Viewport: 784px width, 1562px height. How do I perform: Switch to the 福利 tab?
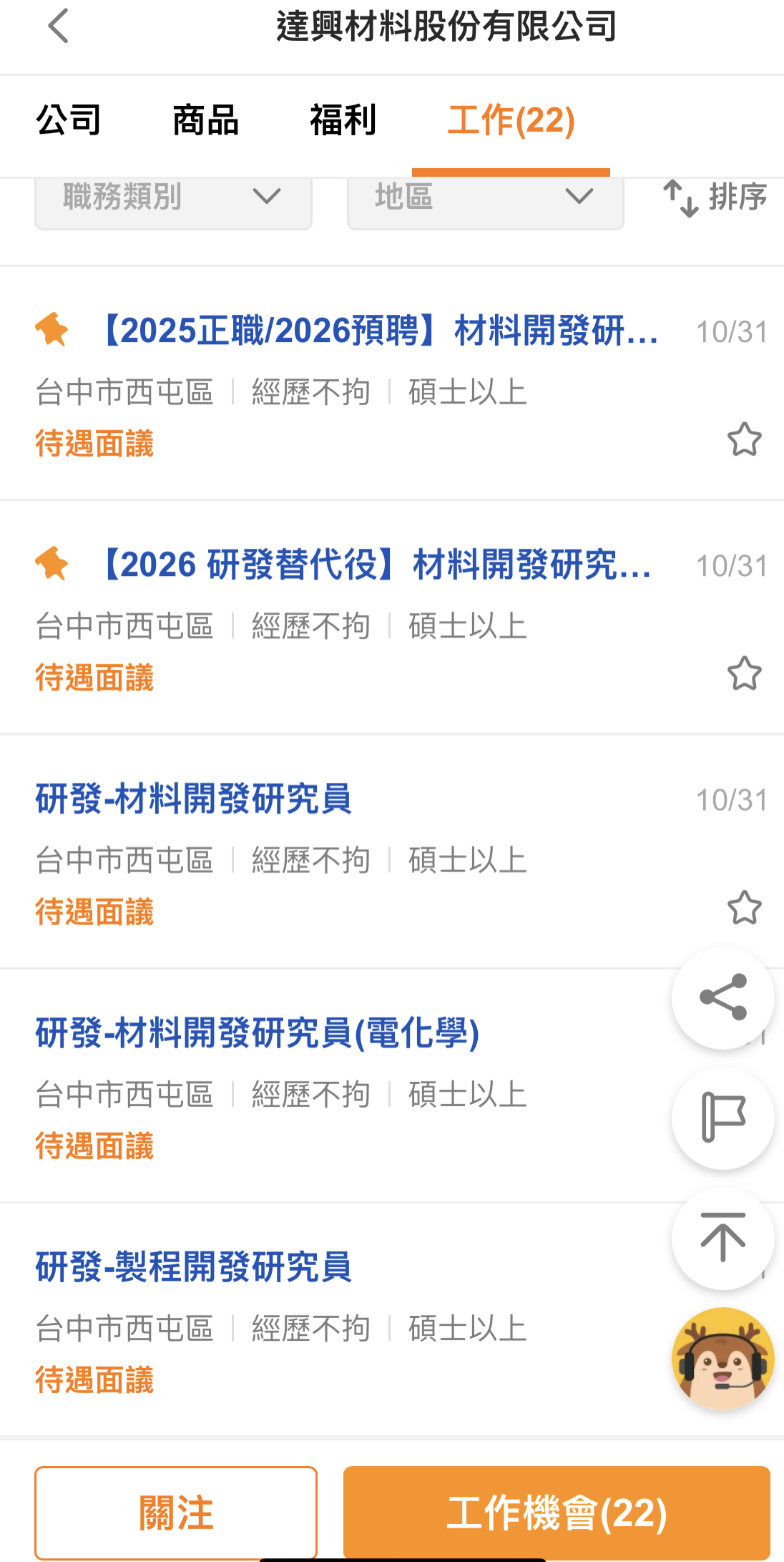coord(343,120)
